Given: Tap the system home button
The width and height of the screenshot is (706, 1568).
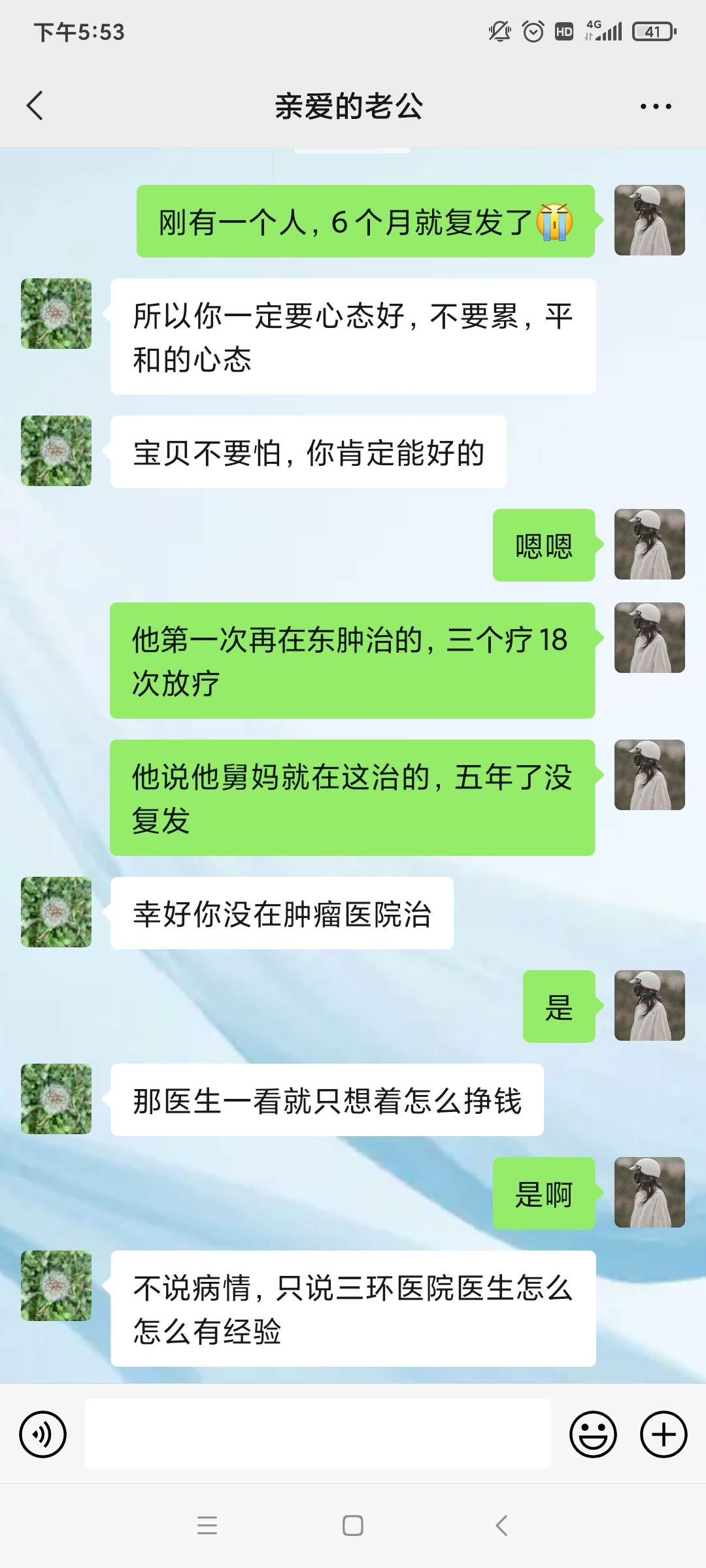Looking at the screenshot, I should (x=353, y=1526).
